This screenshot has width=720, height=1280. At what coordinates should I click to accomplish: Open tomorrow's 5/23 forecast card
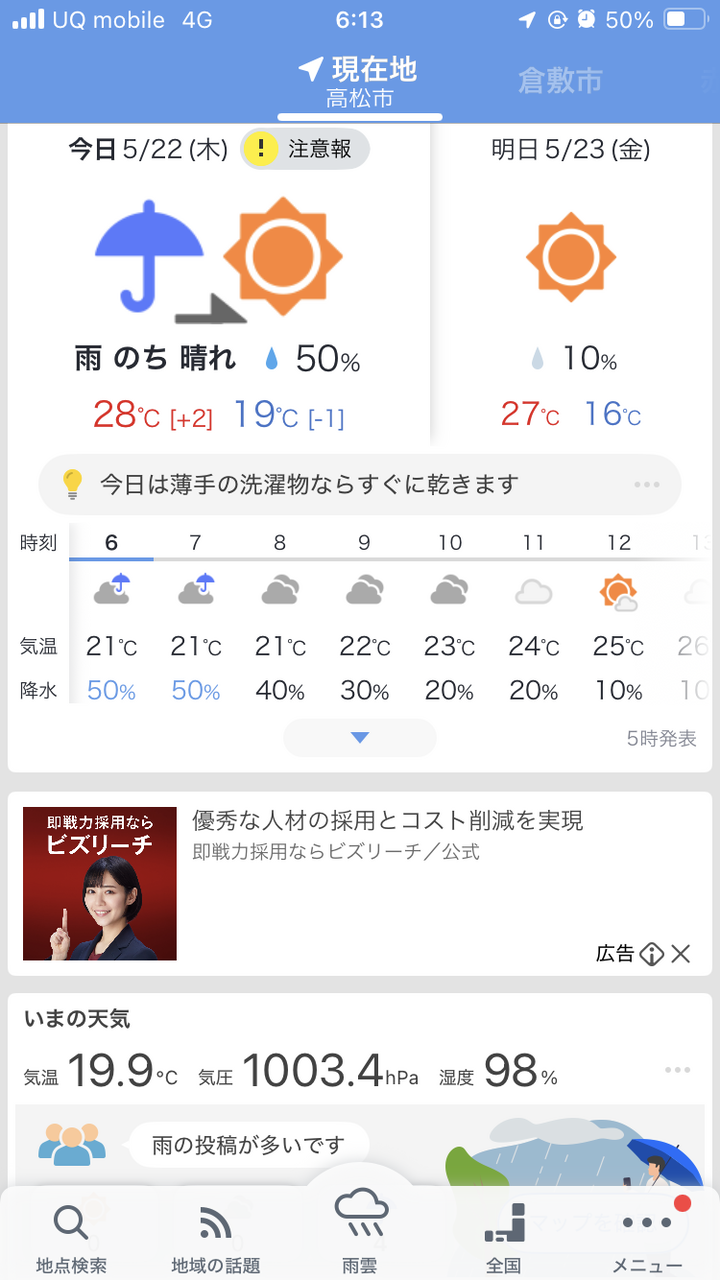click(x=571, y=290)
